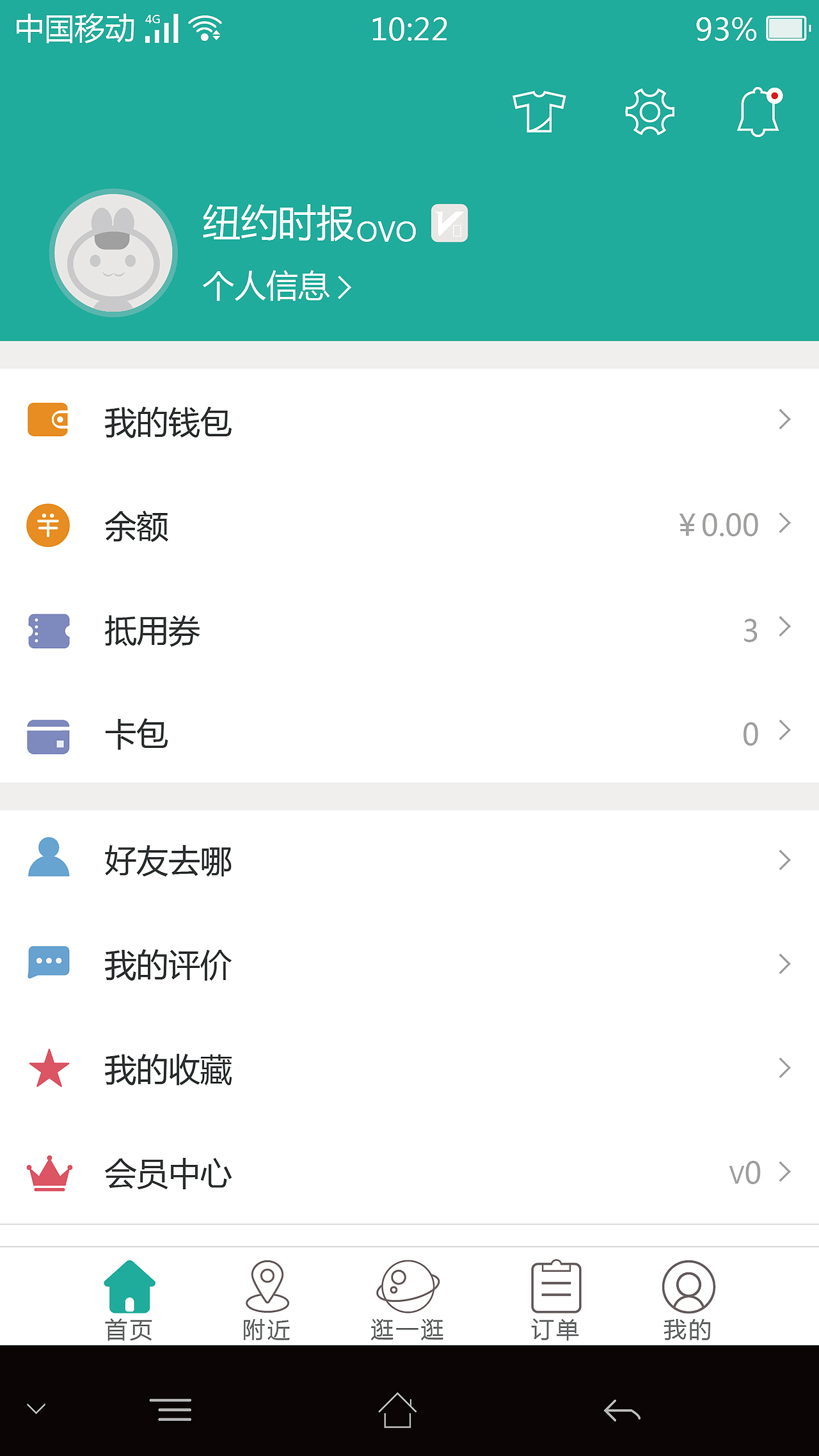Viewport: 819px width, 1456px height.
Task: Expand 我的钱包 with its chevron
Action: (785, 419)
